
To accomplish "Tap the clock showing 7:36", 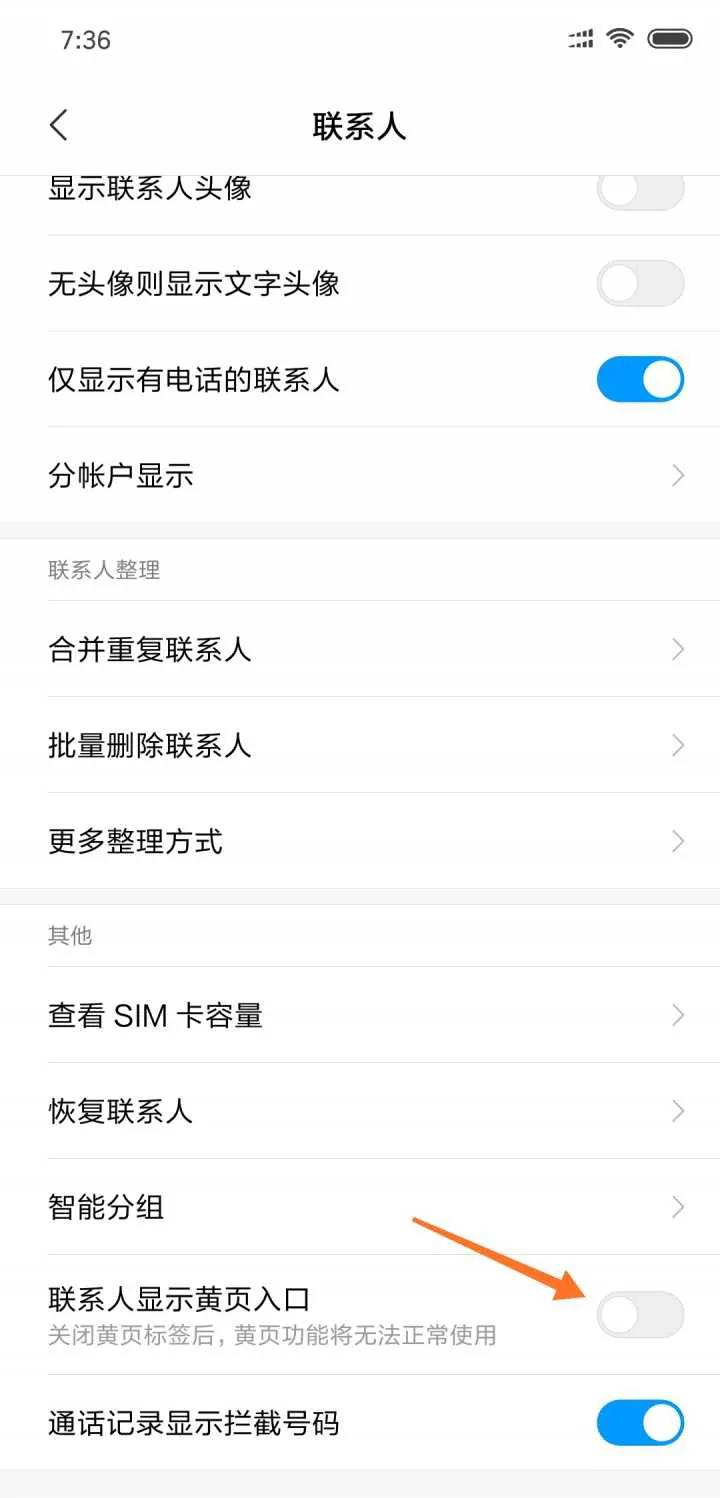I will (88, 40).
